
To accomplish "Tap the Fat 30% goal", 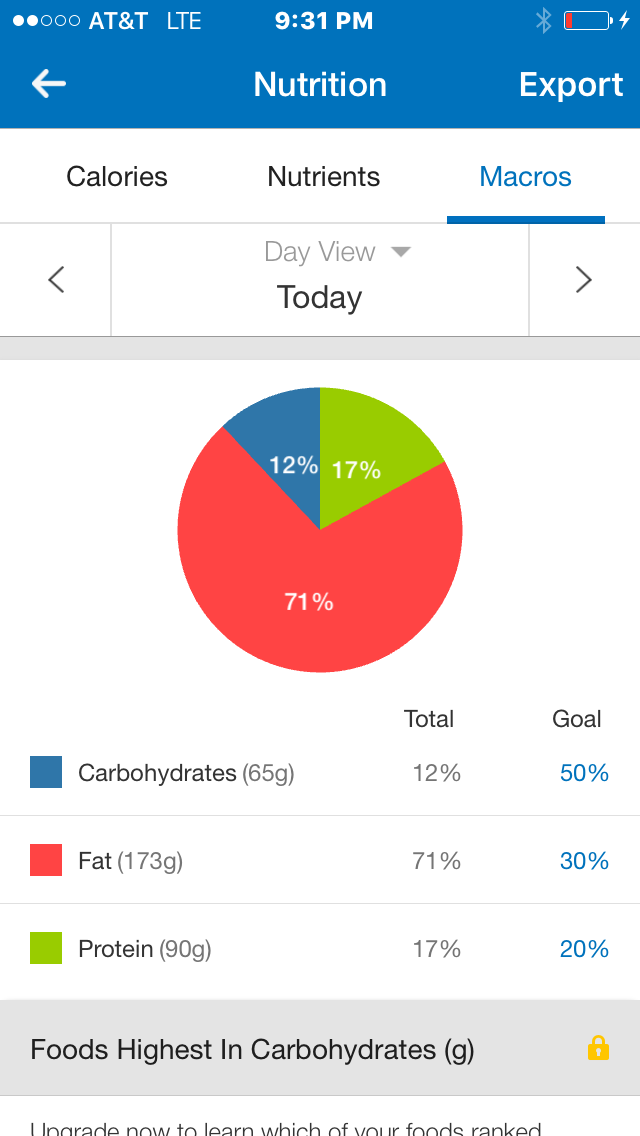I will tap(584, 861).
